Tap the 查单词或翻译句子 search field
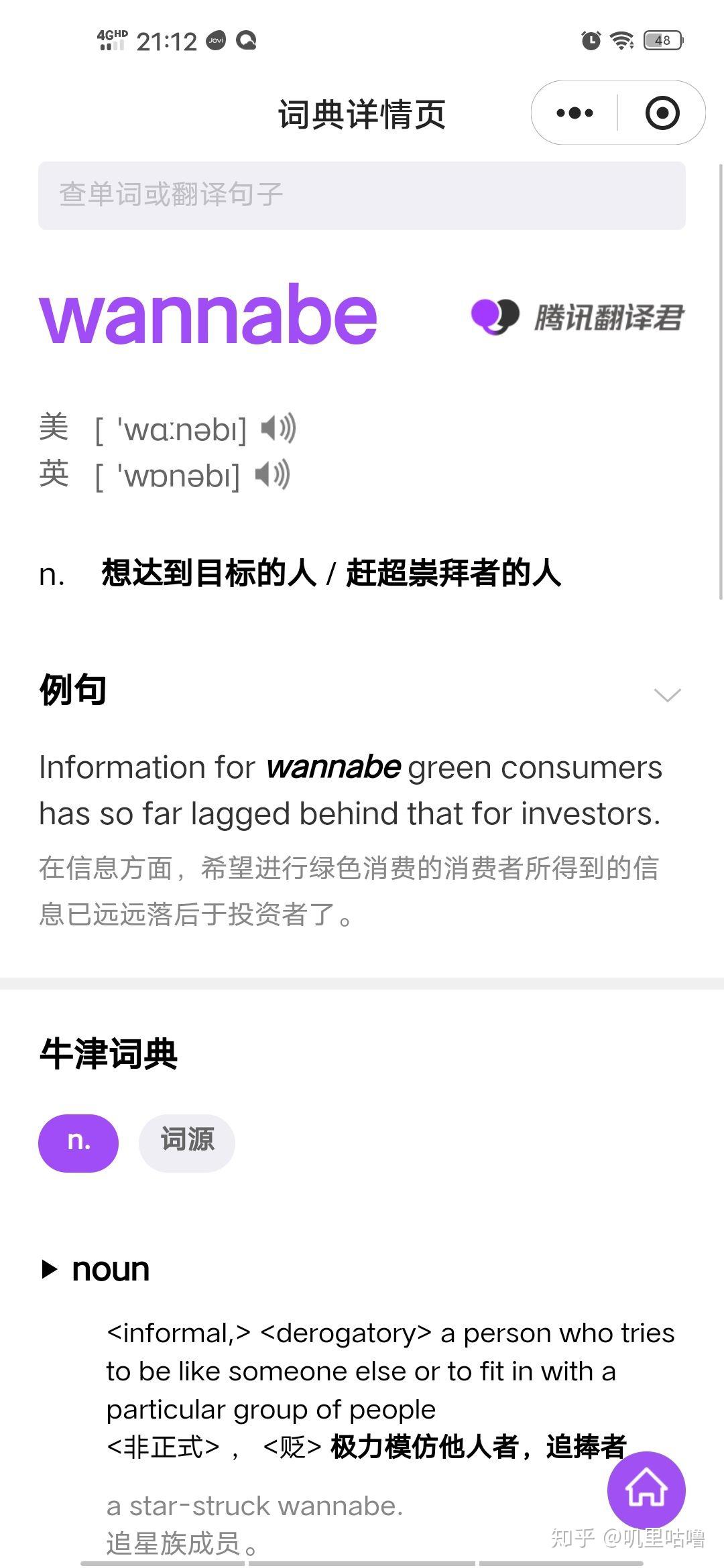The image size is (724, 1568). [362, 195]
